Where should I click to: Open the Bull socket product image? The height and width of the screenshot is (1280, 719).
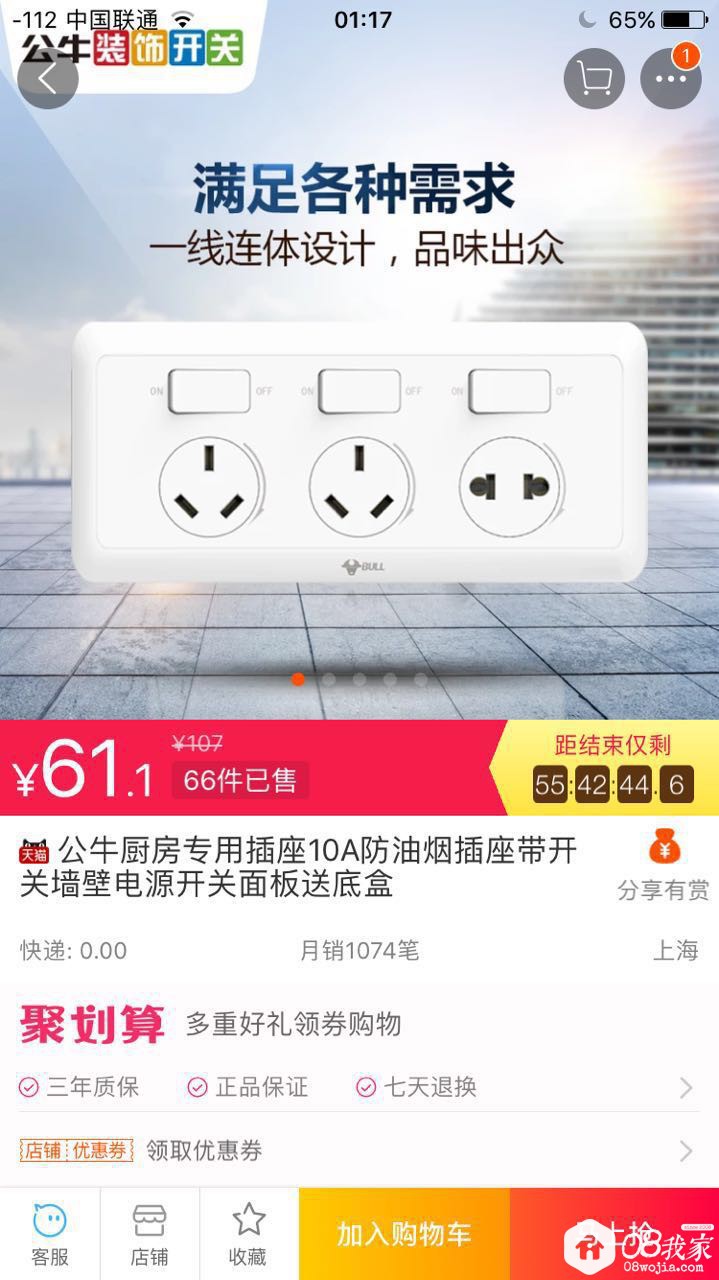click(x=360, y=452)
